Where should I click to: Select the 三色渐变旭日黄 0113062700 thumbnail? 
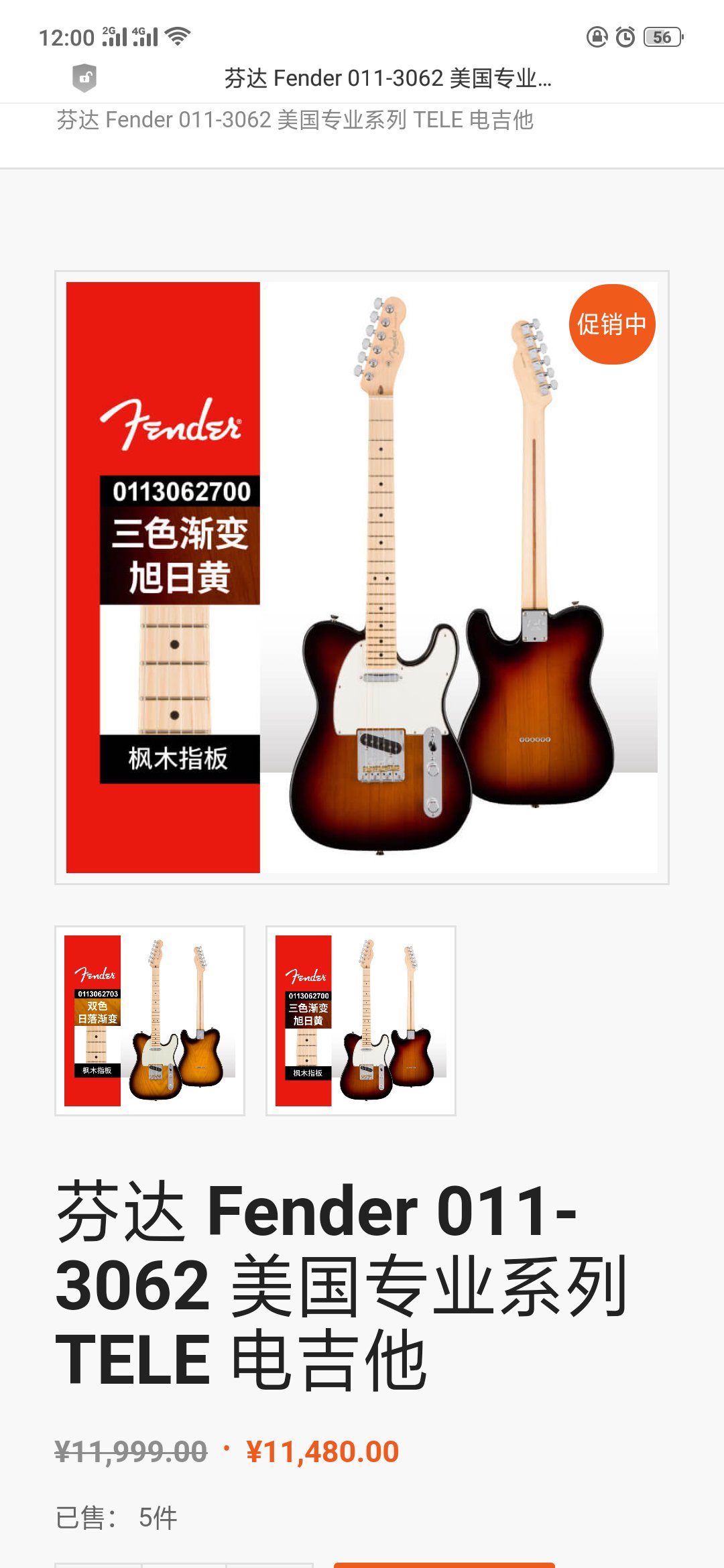(361, 1021)
